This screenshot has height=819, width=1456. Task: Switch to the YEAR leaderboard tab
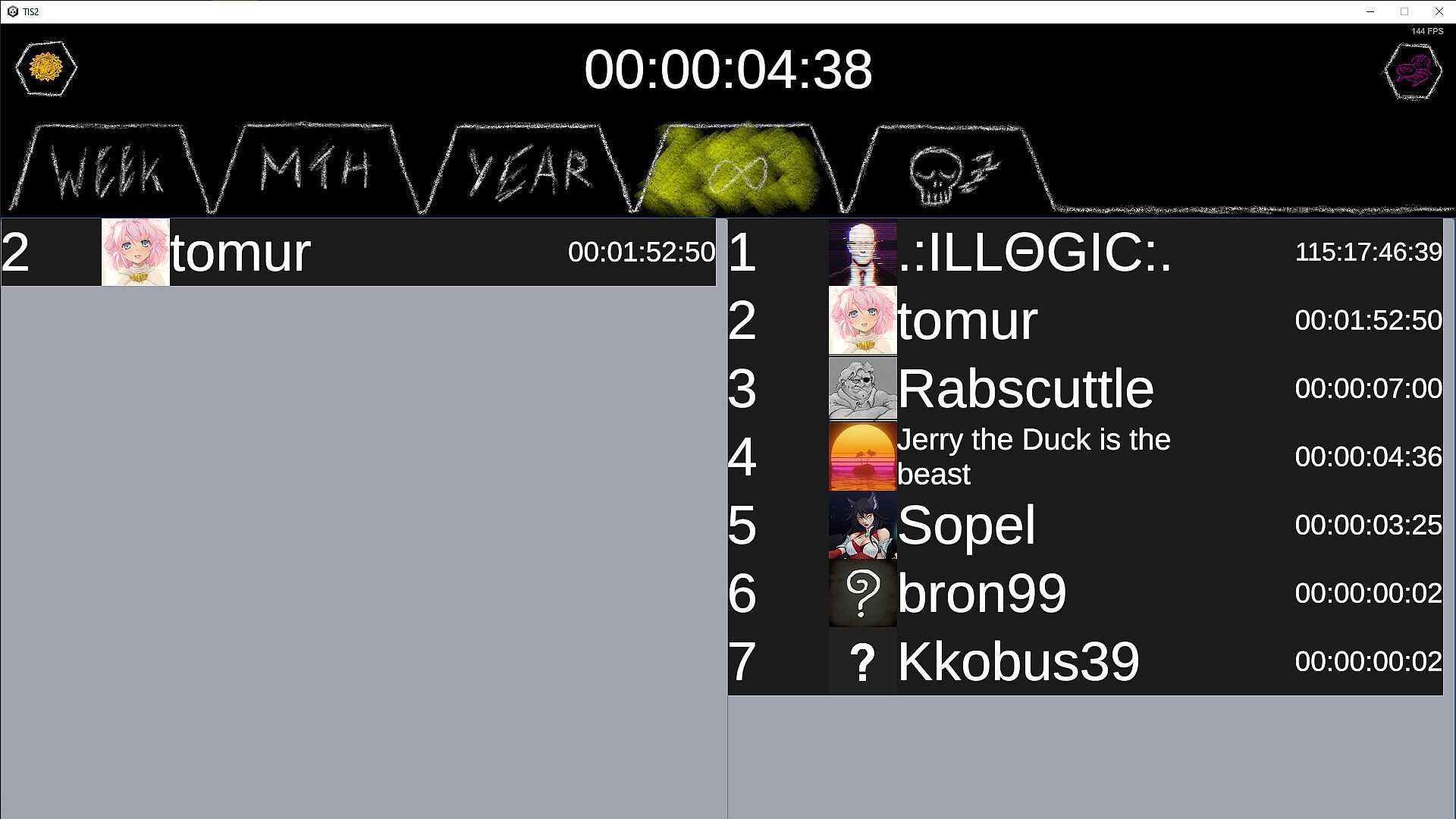(529, 170)
